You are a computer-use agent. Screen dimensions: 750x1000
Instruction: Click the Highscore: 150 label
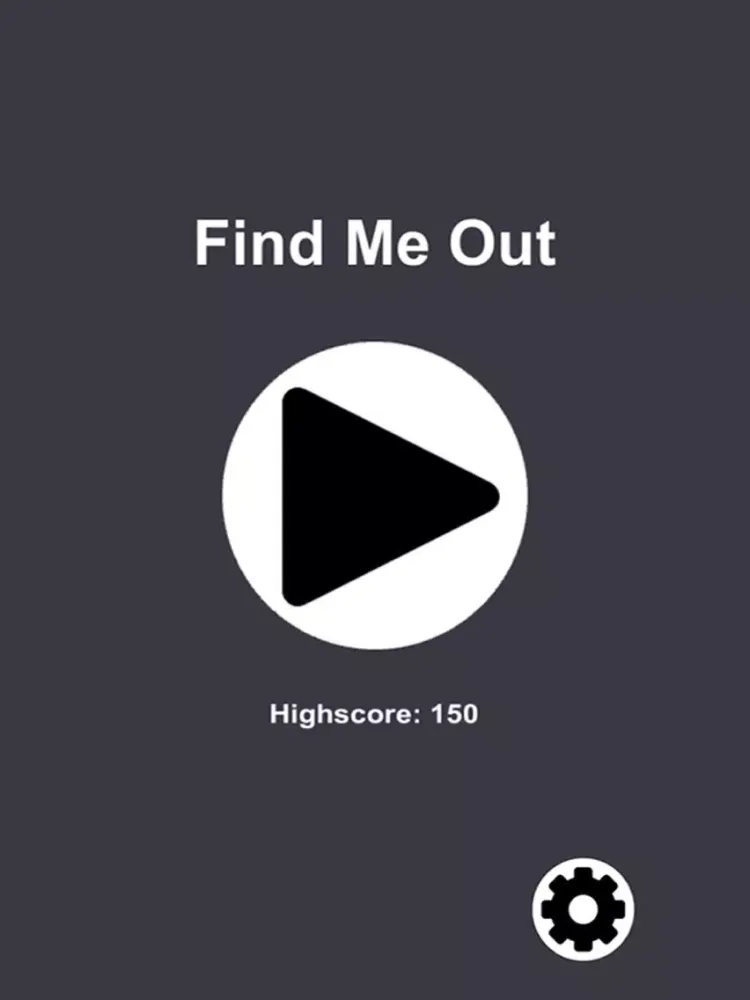(375, 714)
